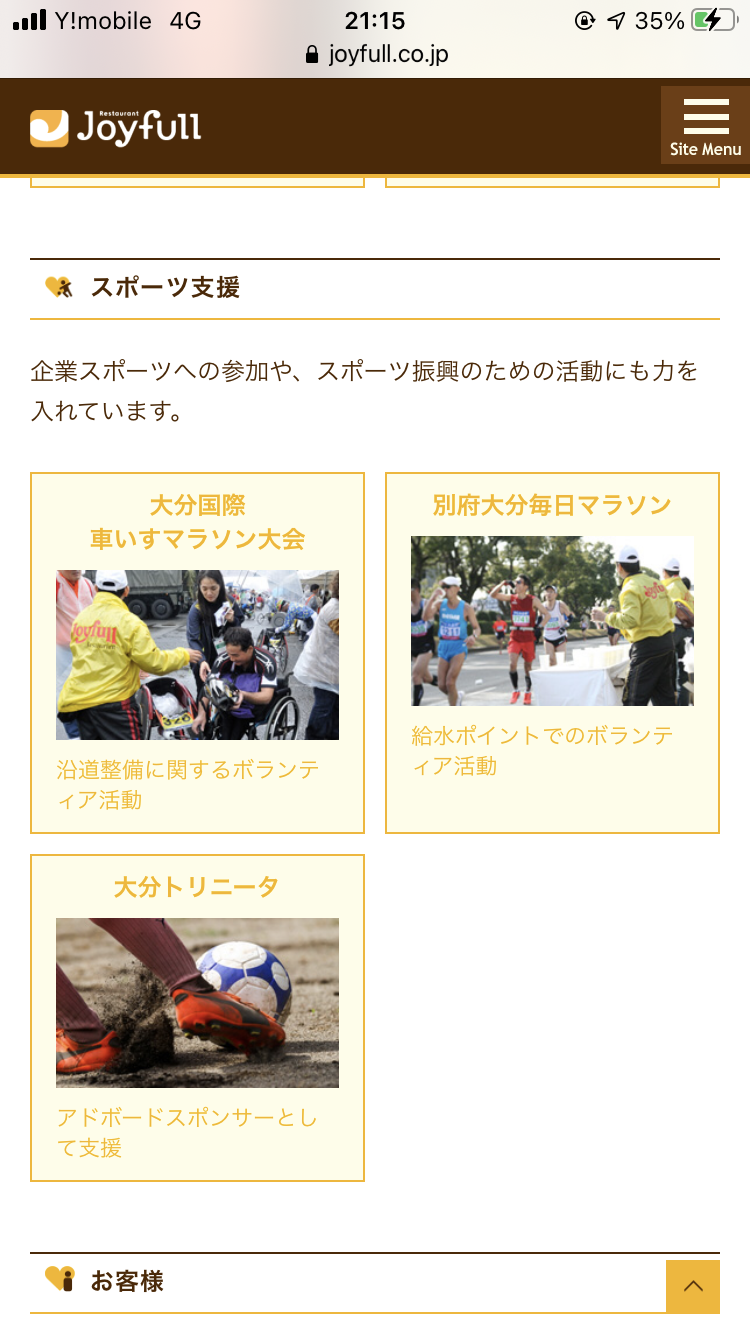The height and width of the screenshot is (1334, 750).
Task: Open the 大分トリニータ card
Action: (x=197, y=1017)
